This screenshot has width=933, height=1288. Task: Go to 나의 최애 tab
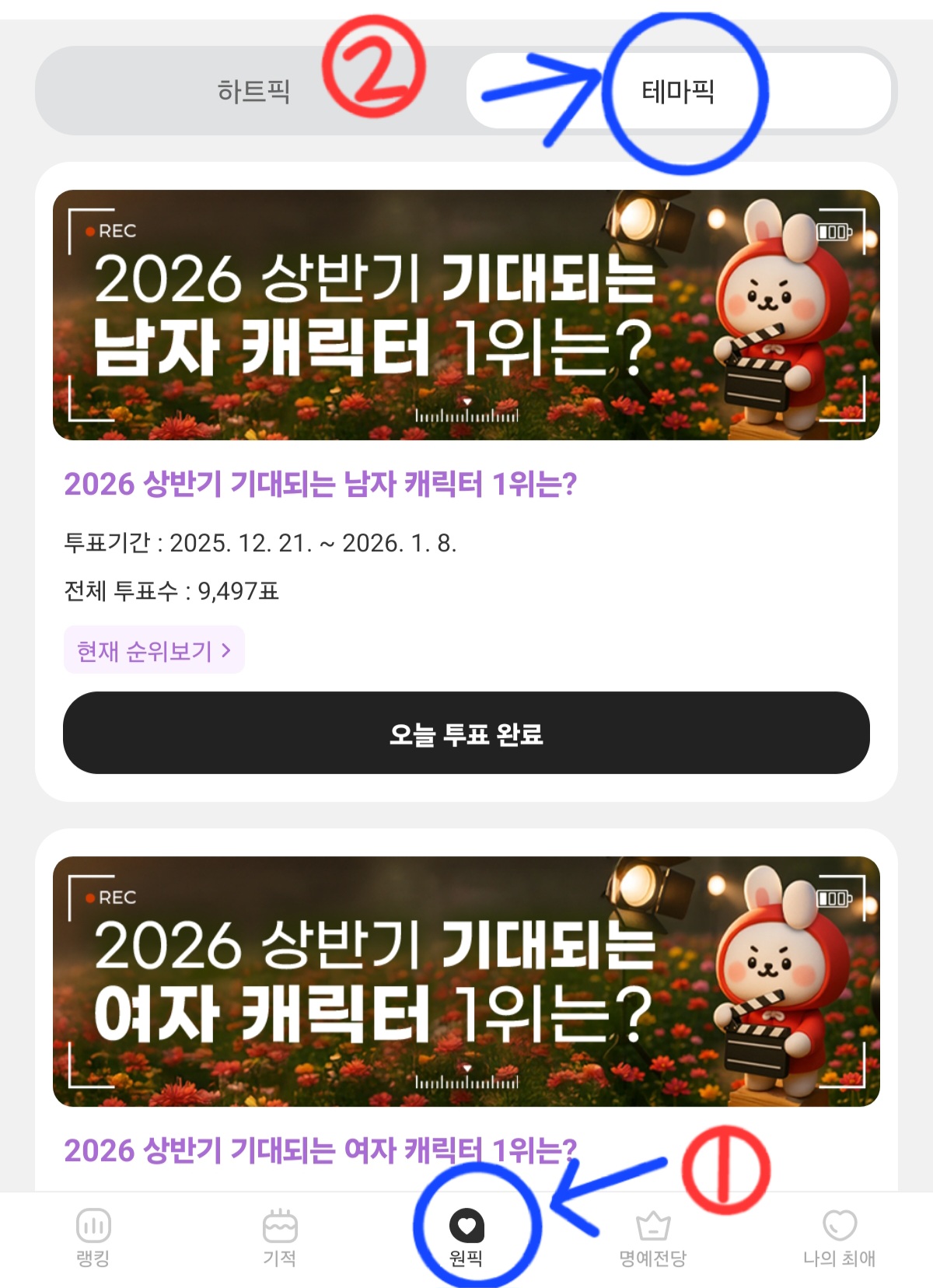coord(839,1237)
